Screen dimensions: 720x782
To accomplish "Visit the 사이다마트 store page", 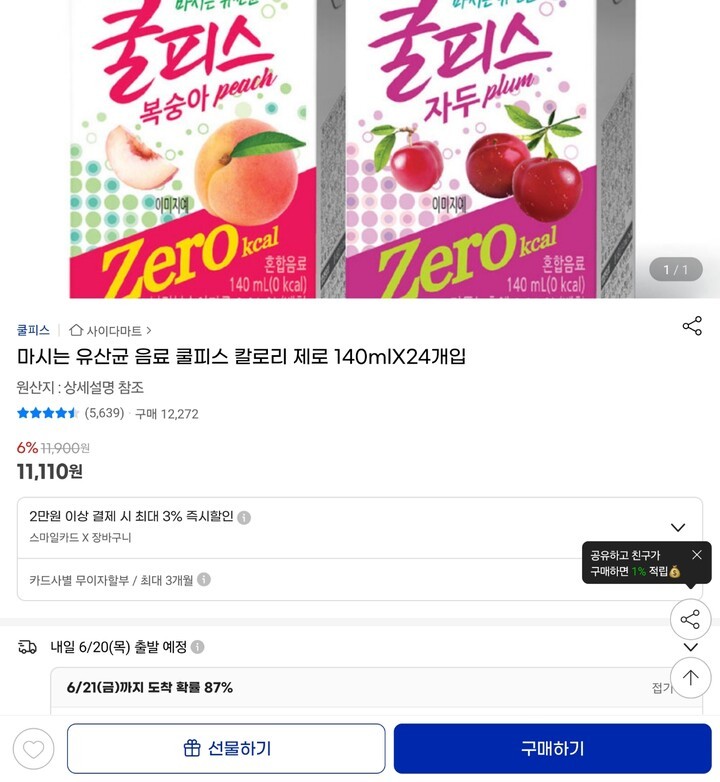I will tap(111, 330).
